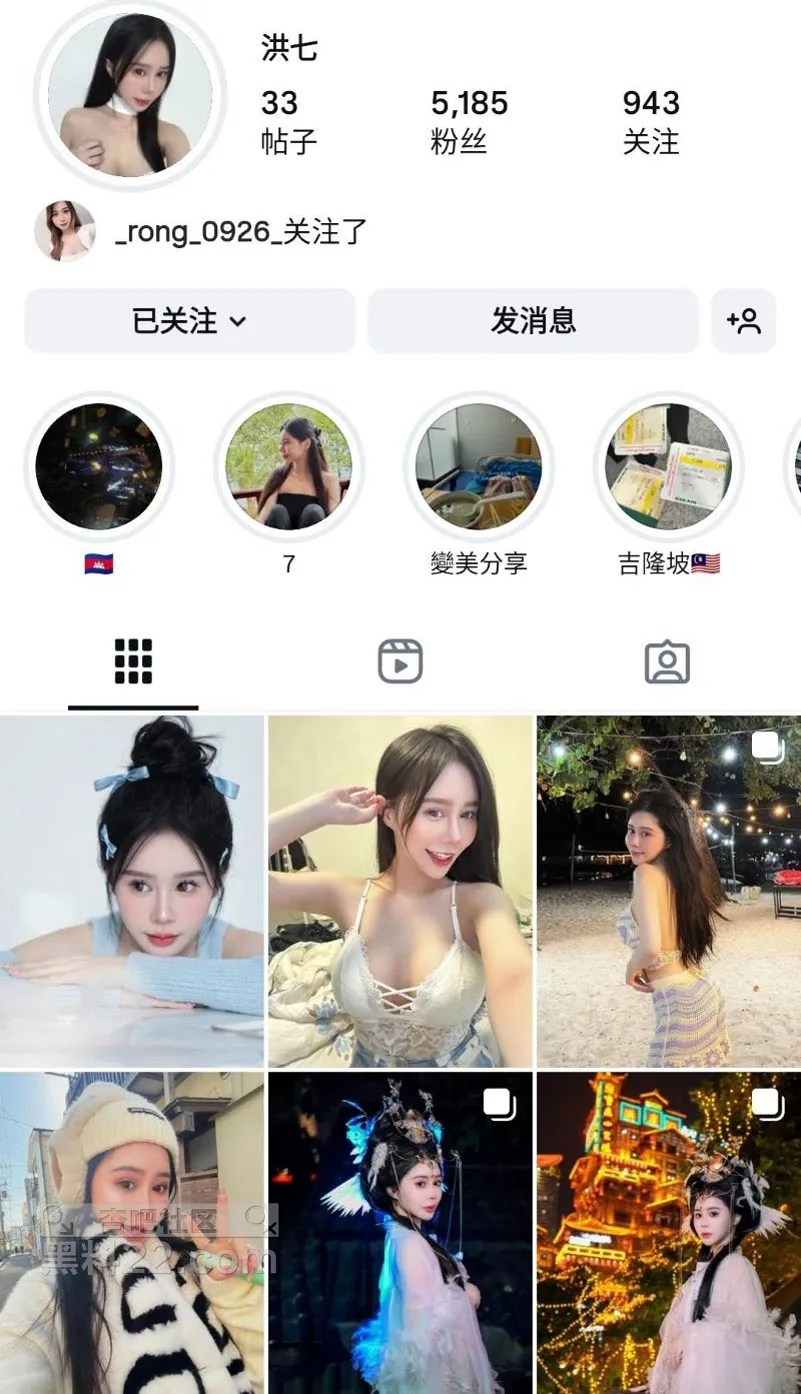Open the 變美分享 story highlight
801x1394 pixels.
pos(478,466)
